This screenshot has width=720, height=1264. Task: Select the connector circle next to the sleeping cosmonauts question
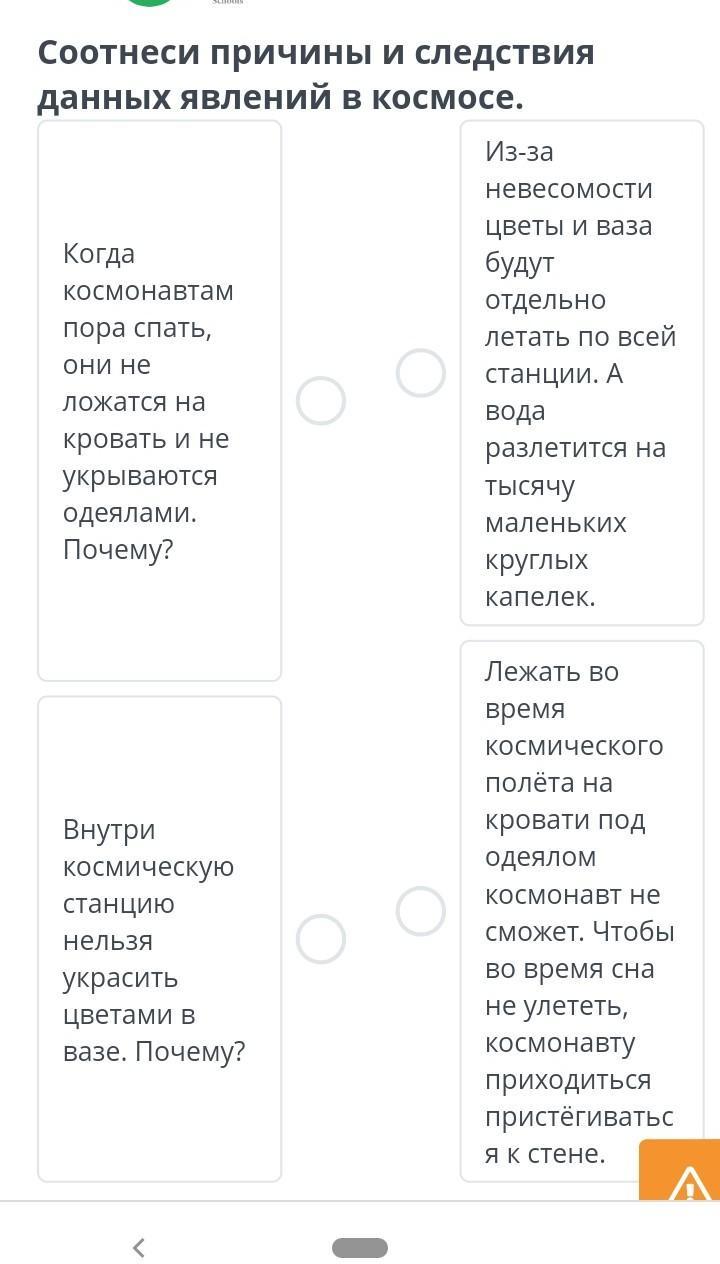click(x=321, y=401)
